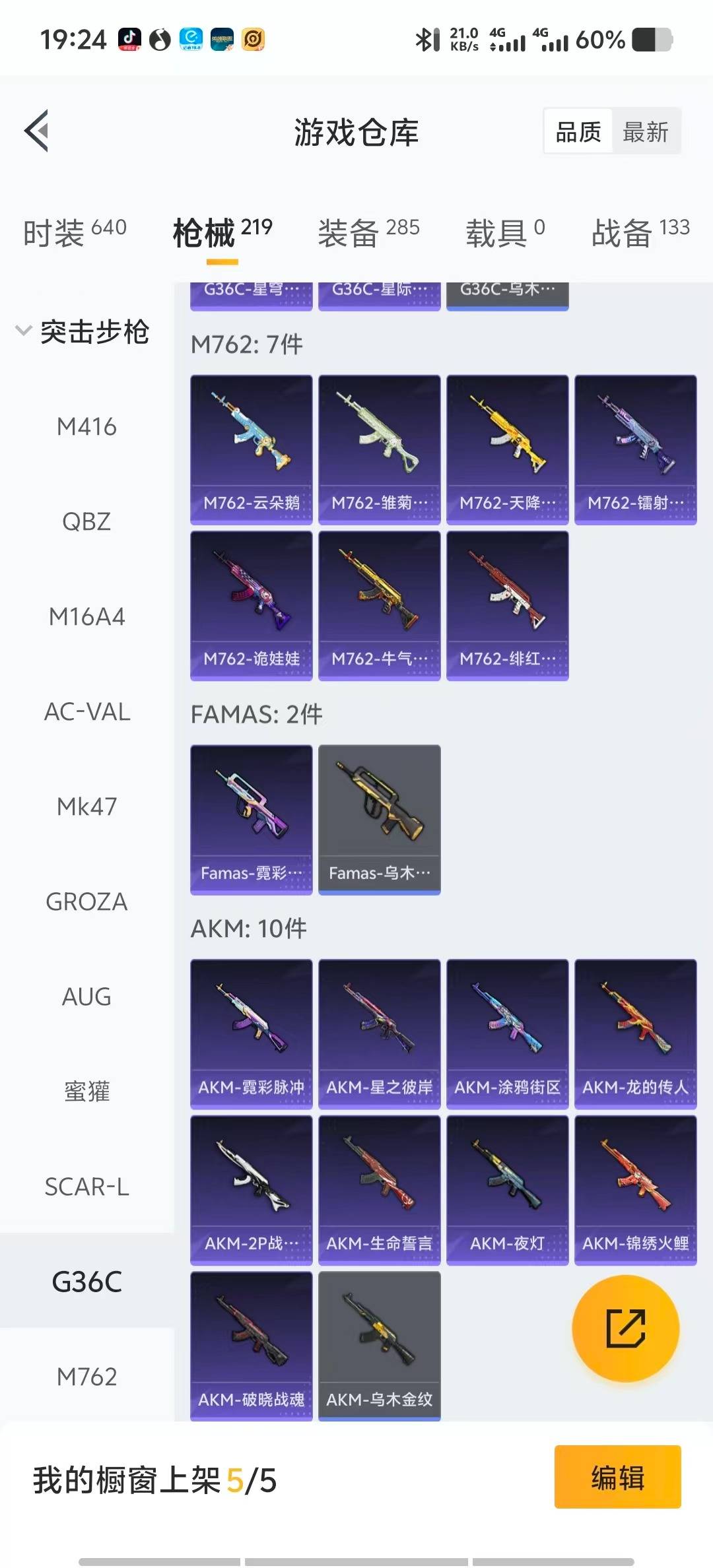Tap the yellow floating share button
Viewport: 713px width, 1568px height.
click(625, 1328)
